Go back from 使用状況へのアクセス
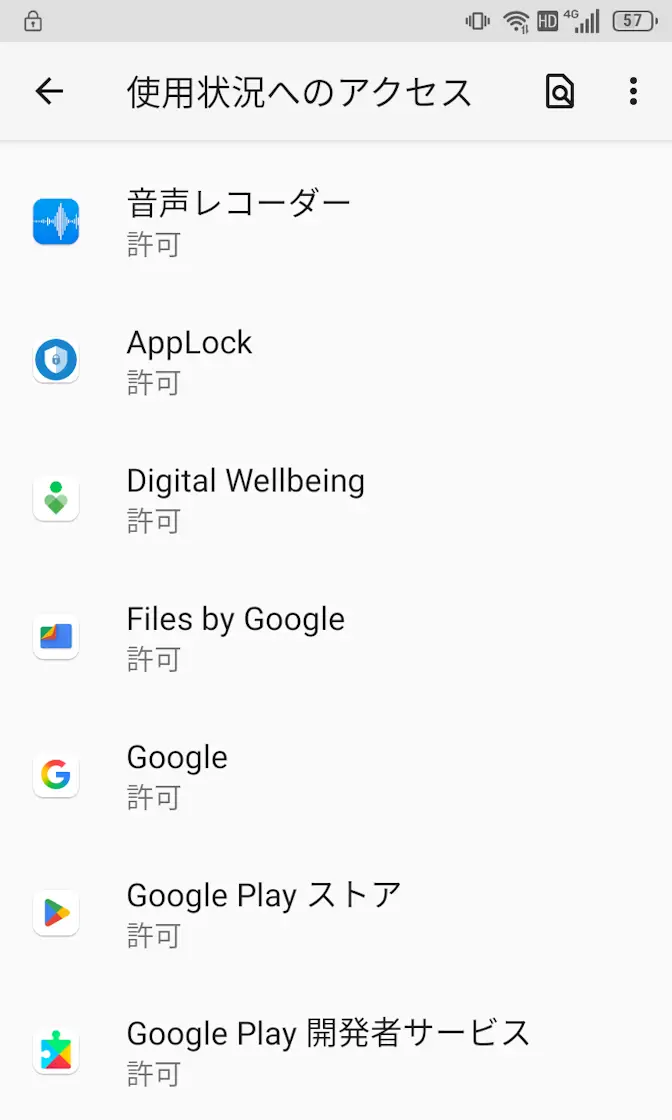The width and height of the screenshot is (672, 1120). coord(49,92)
